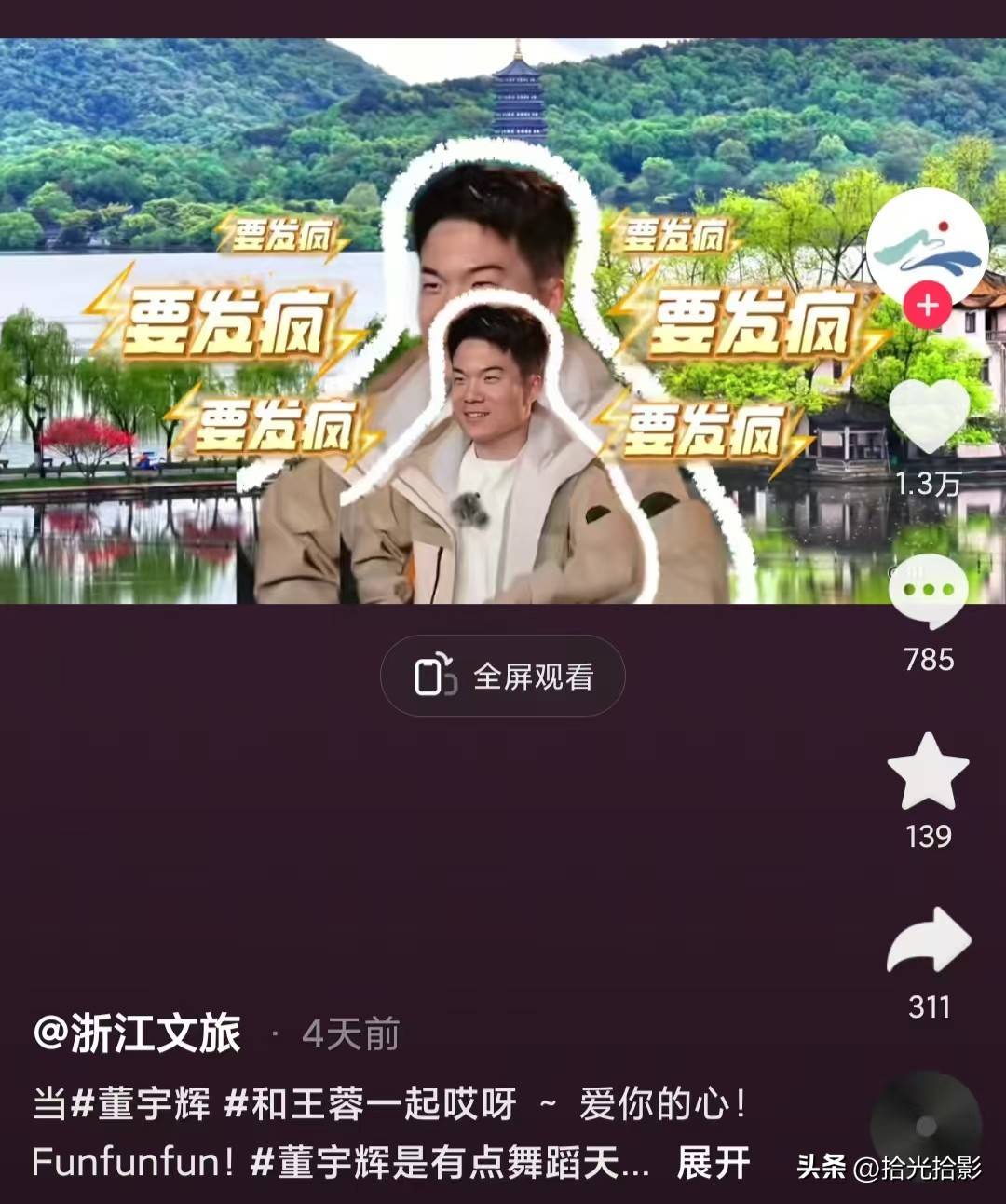Tap 全屏观看 to watch fullscreen
This screenshot has width=1006, height=1204.
503,677
